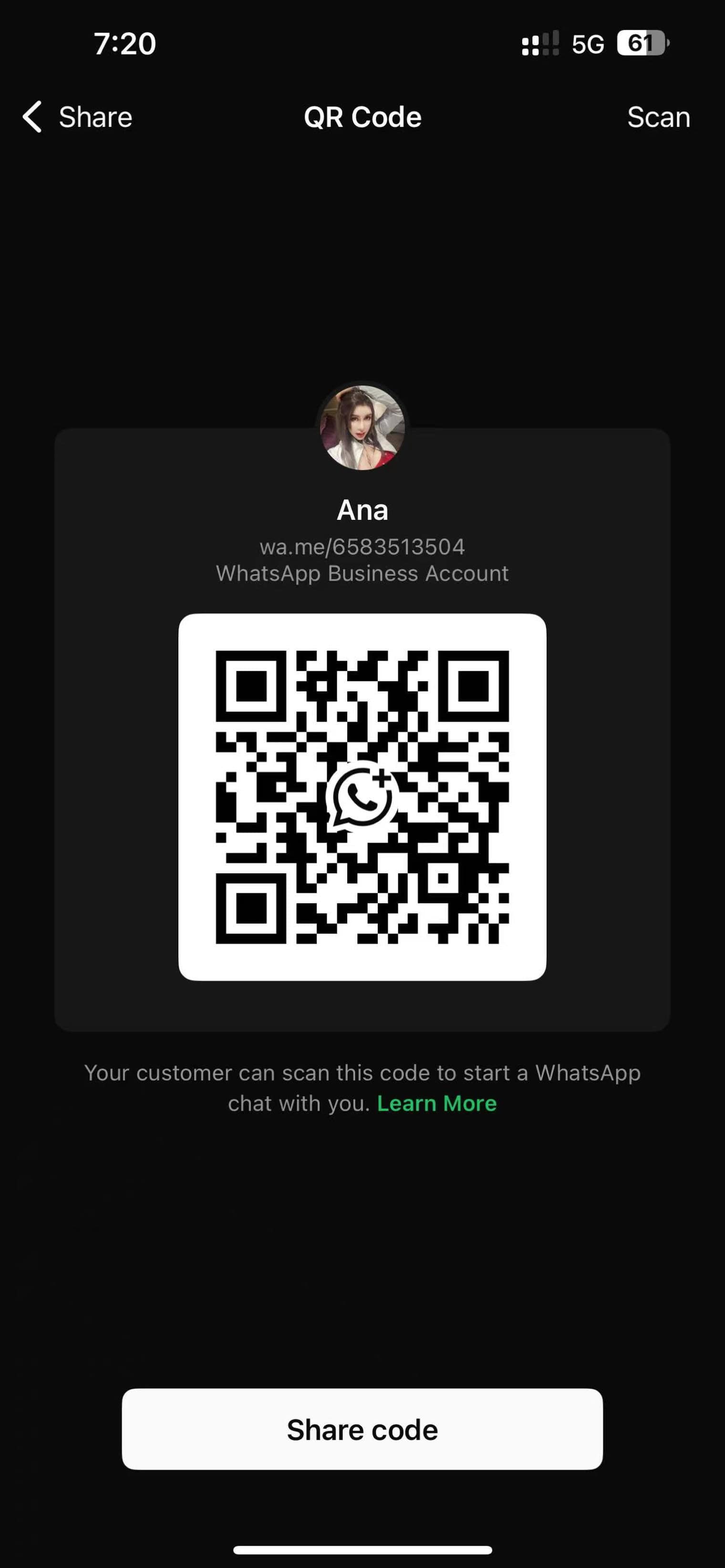Tap the Learn More link
Screen dimensions: 725x1568
tap(436, 1103)
